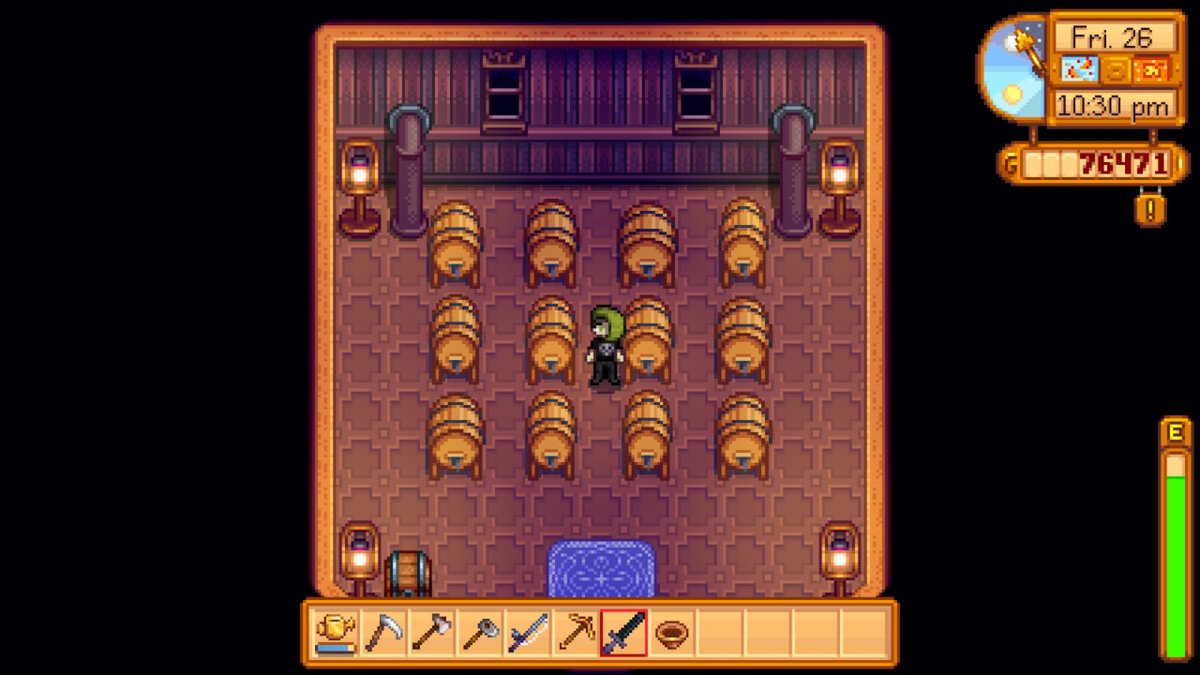Select the copper pan in the toolbar
The width and height of the screenshot is (1200, 675).
point(671,632)
